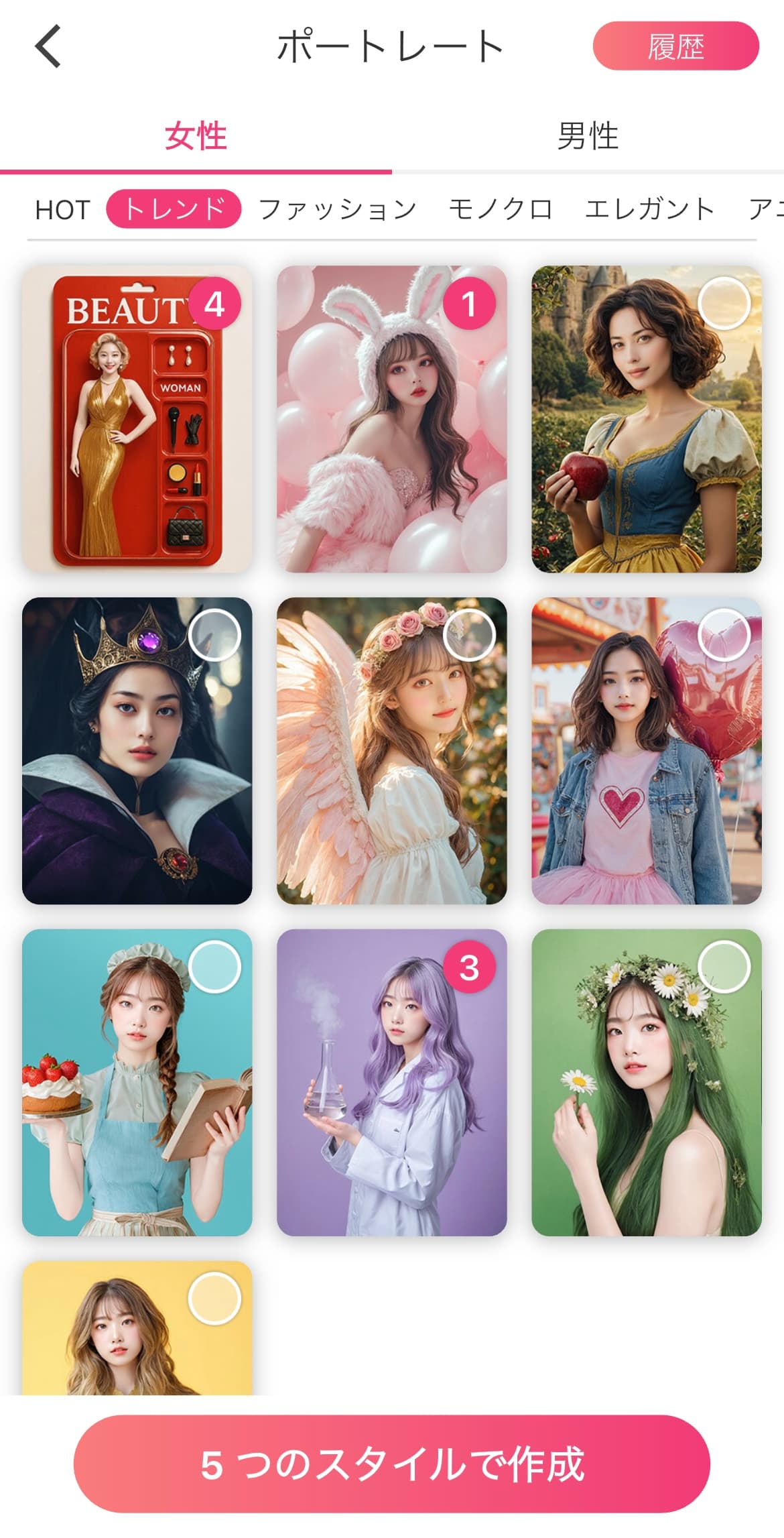Go back using the arrow icon
The width and height of the screenshot is (784, 1538).
48,46
